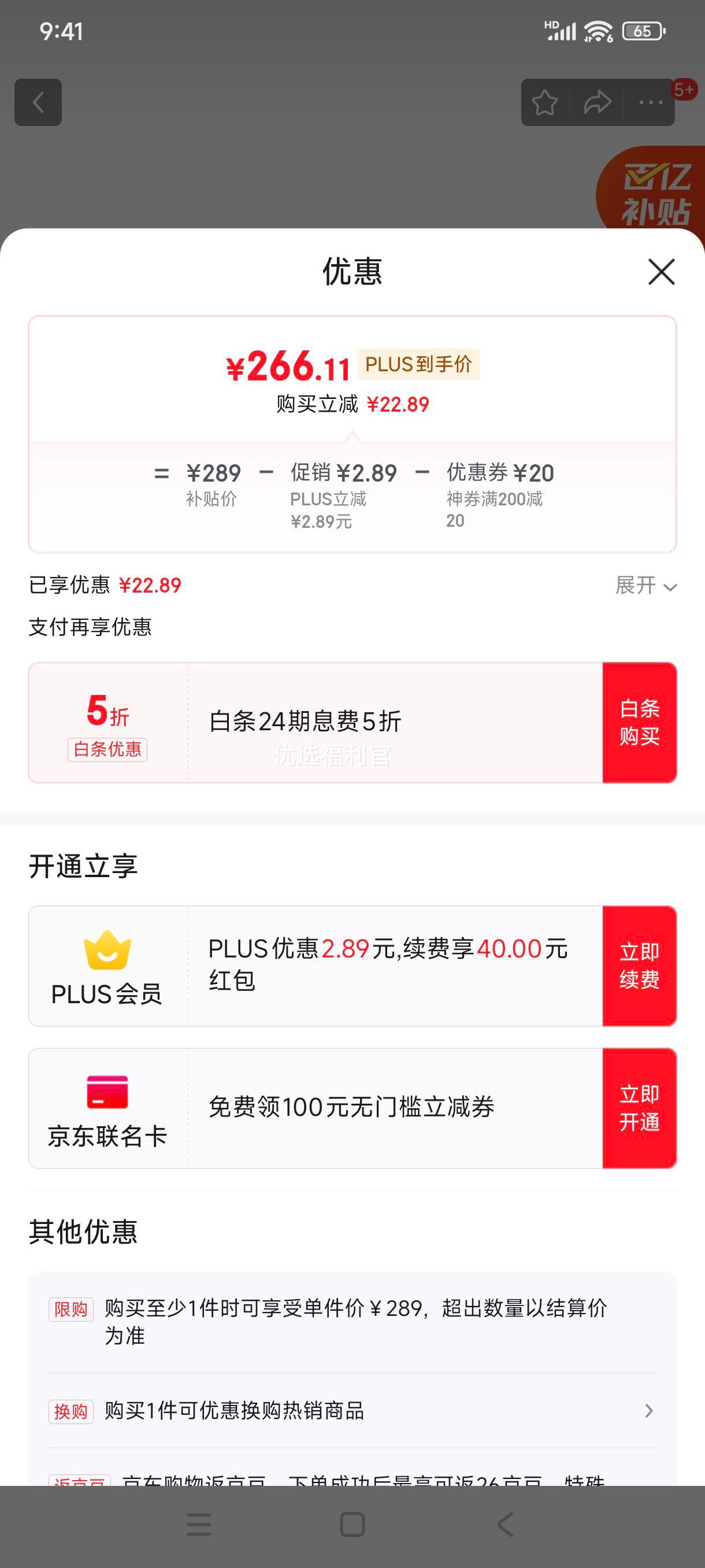Open 京东联名卡 with 立即开通
The image size is (705, 1568).
click(639, 1108)
